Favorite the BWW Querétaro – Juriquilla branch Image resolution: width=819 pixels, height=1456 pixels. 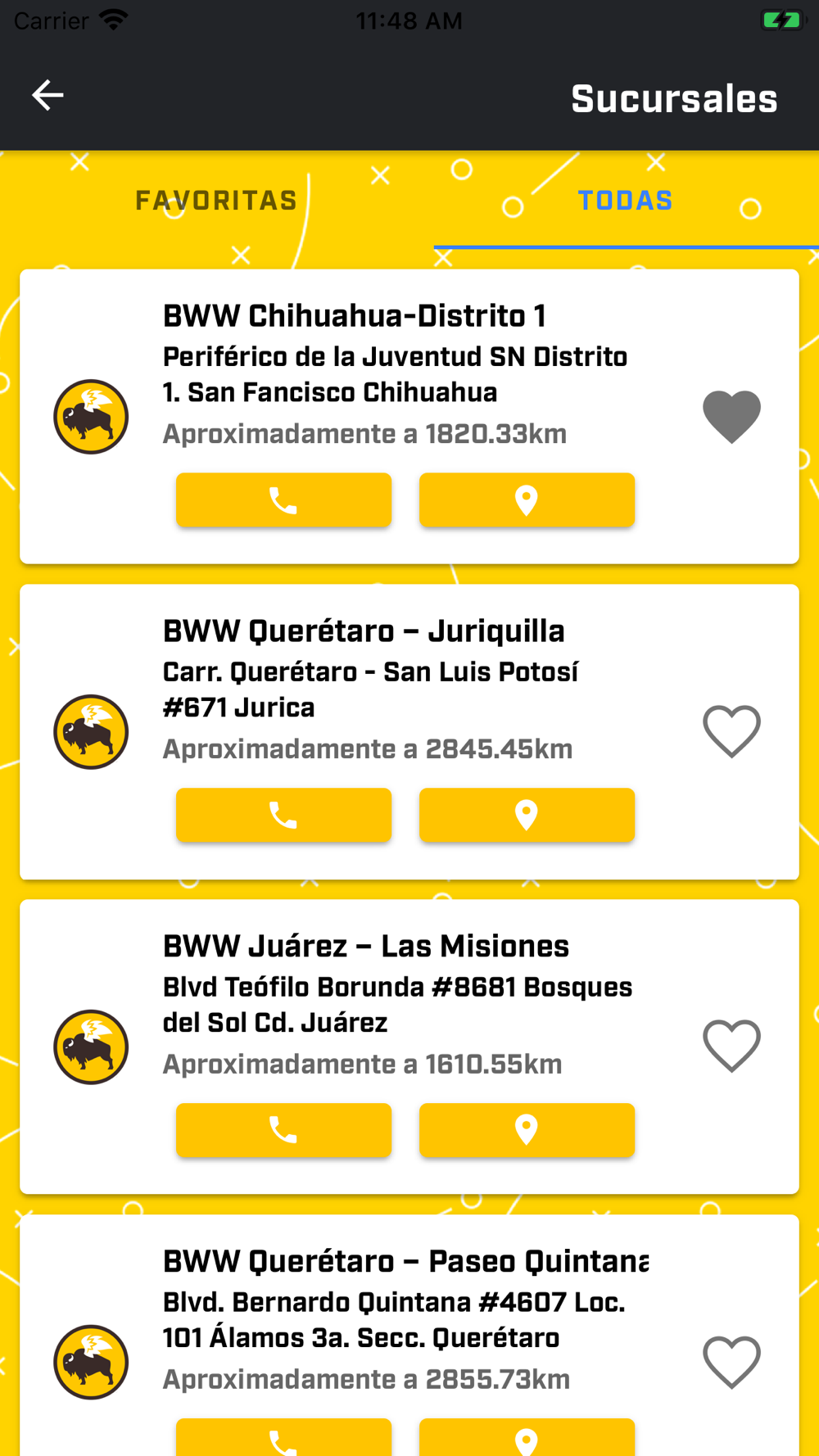pos(731,731)
